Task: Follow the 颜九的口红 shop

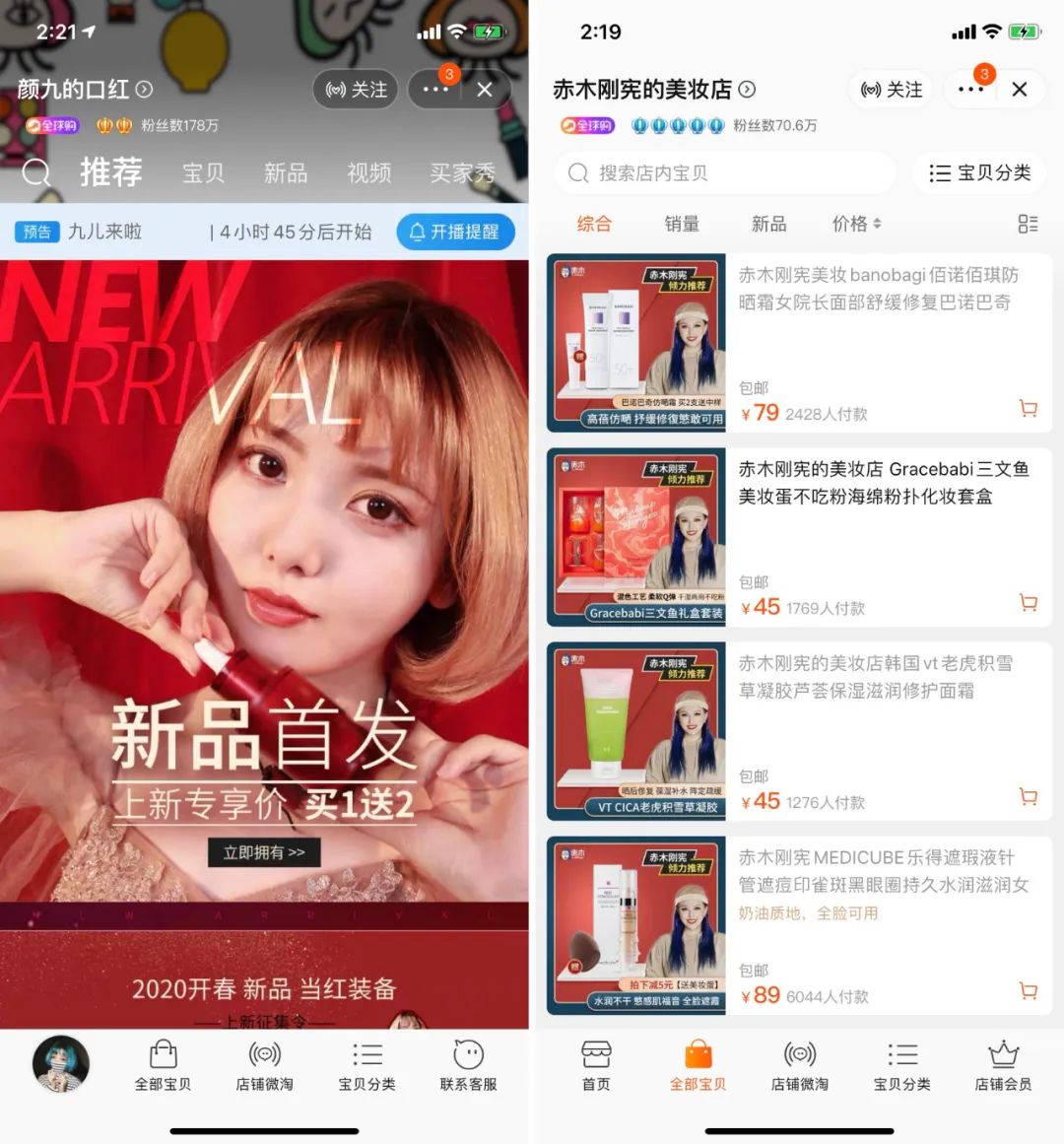Action: pos(356,90)
